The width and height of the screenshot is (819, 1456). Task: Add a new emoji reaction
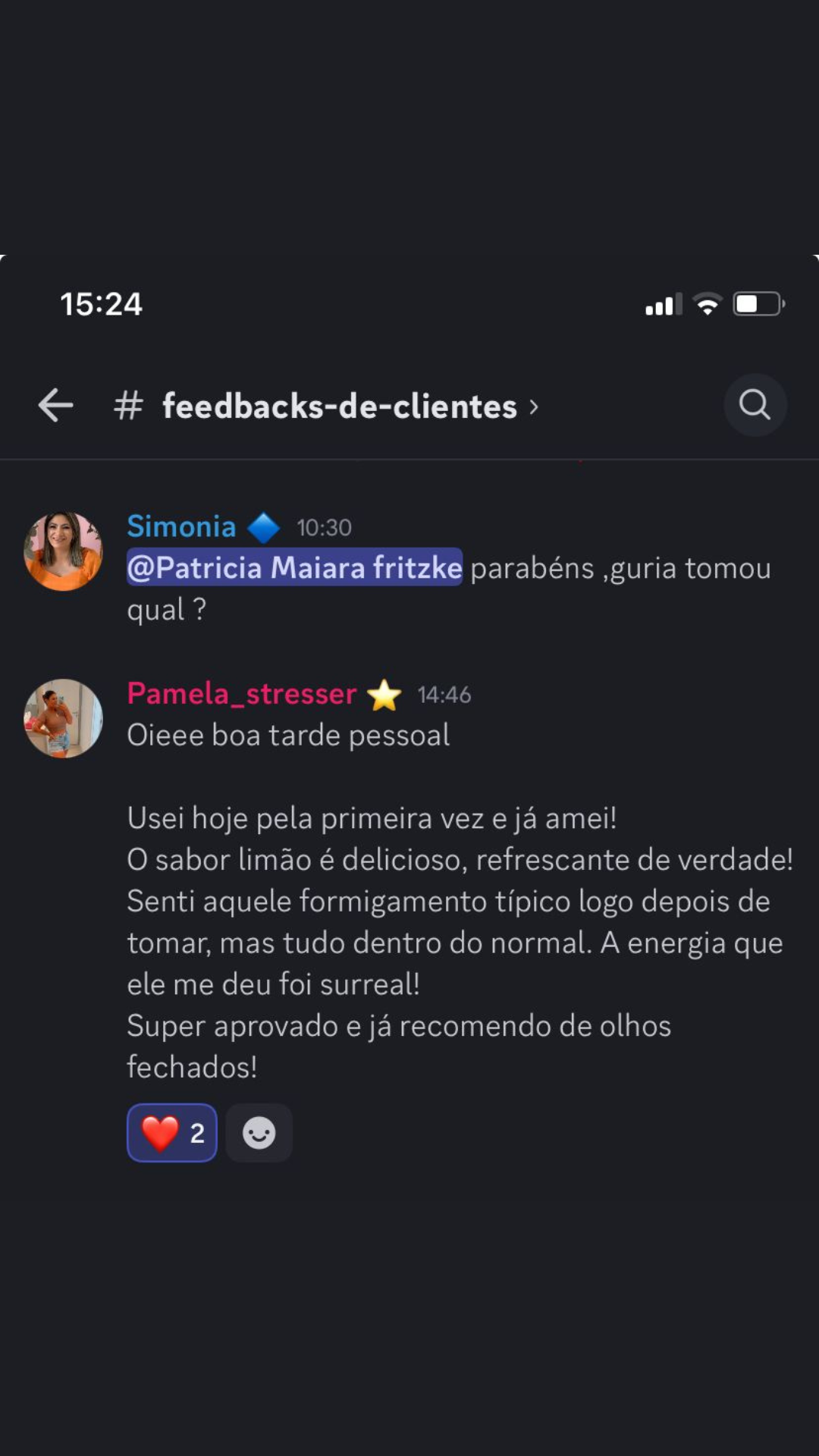(x=259, y=1133)
